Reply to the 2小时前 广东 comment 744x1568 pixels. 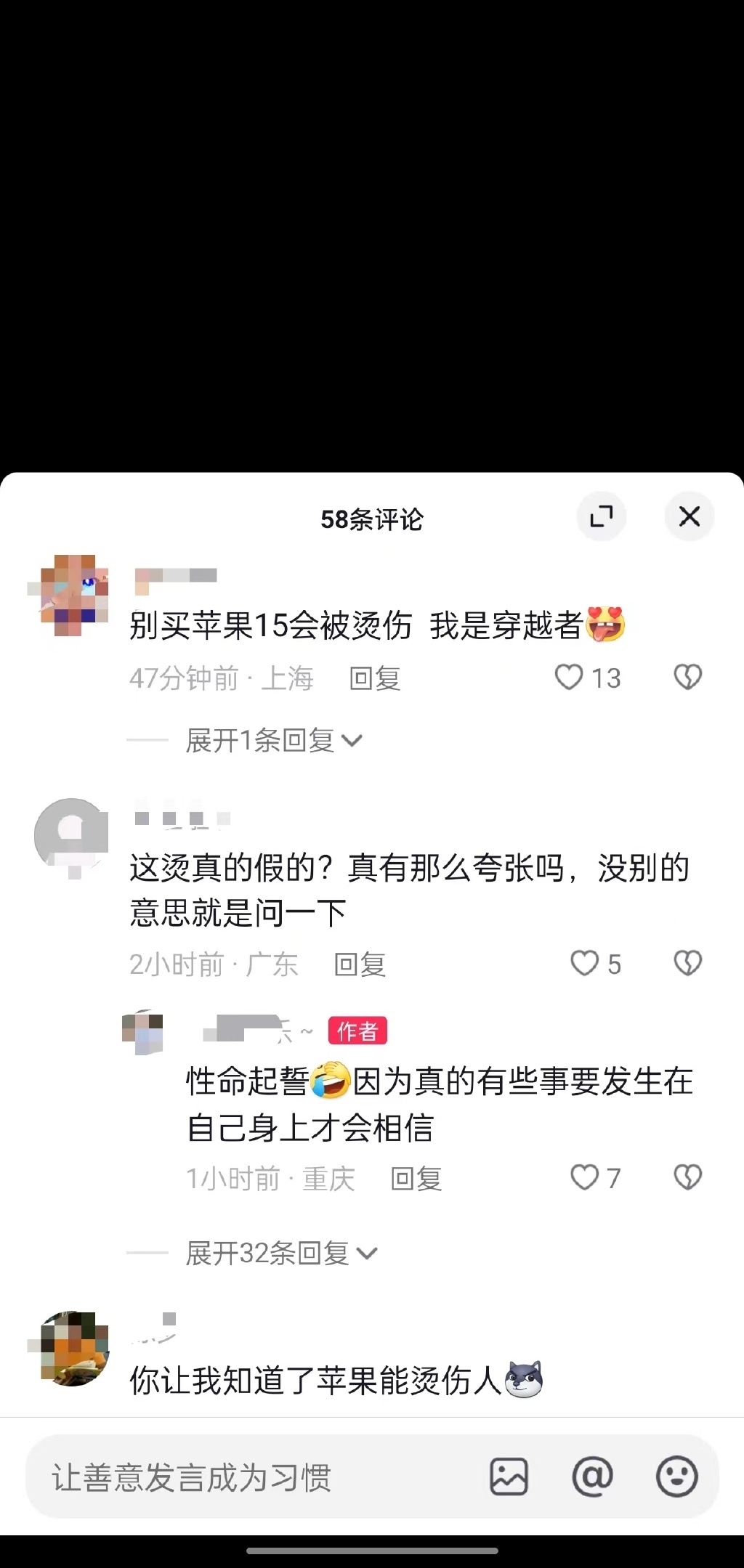[359, 964]
